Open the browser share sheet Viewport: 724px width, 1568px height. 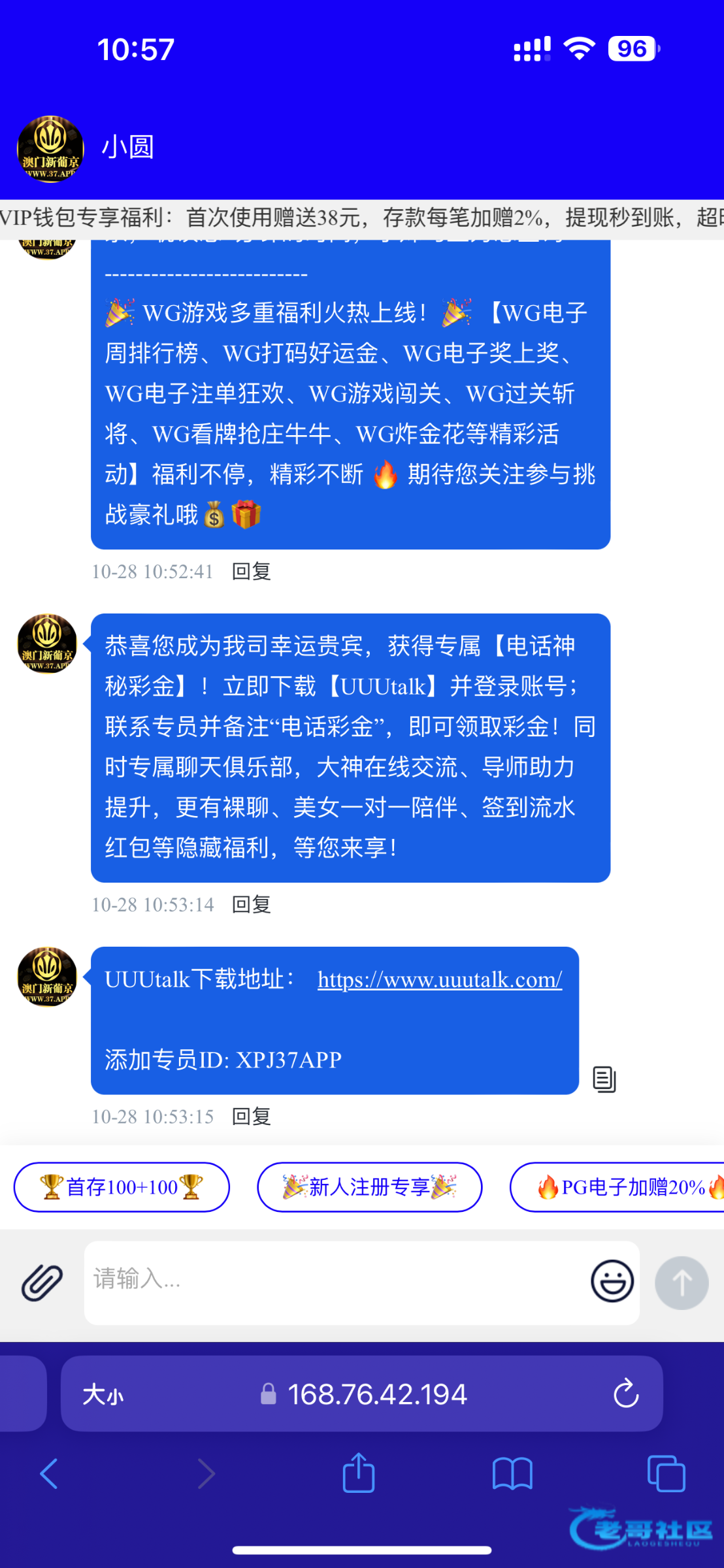[x=359, y=1473]
